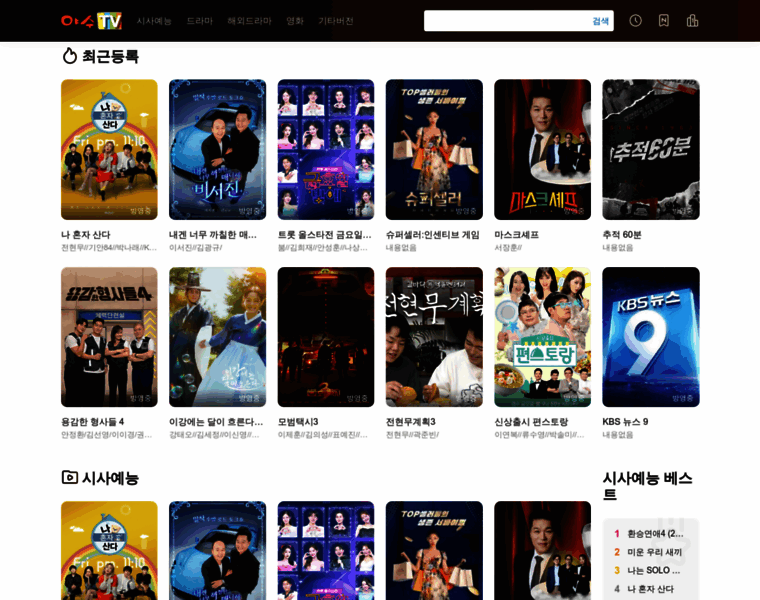Watch 모범택시3

pos(325,337)
